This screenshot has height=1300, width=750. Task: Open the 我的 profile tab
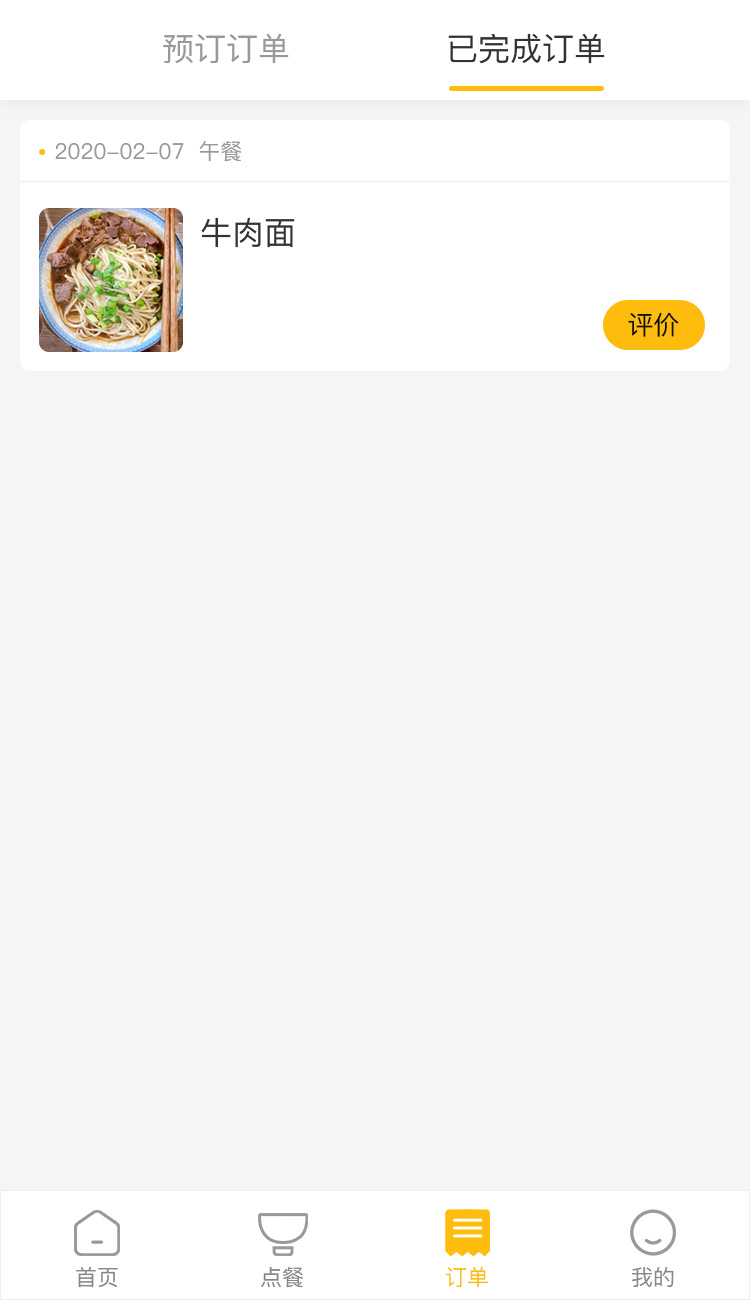tap(653, 1247)
